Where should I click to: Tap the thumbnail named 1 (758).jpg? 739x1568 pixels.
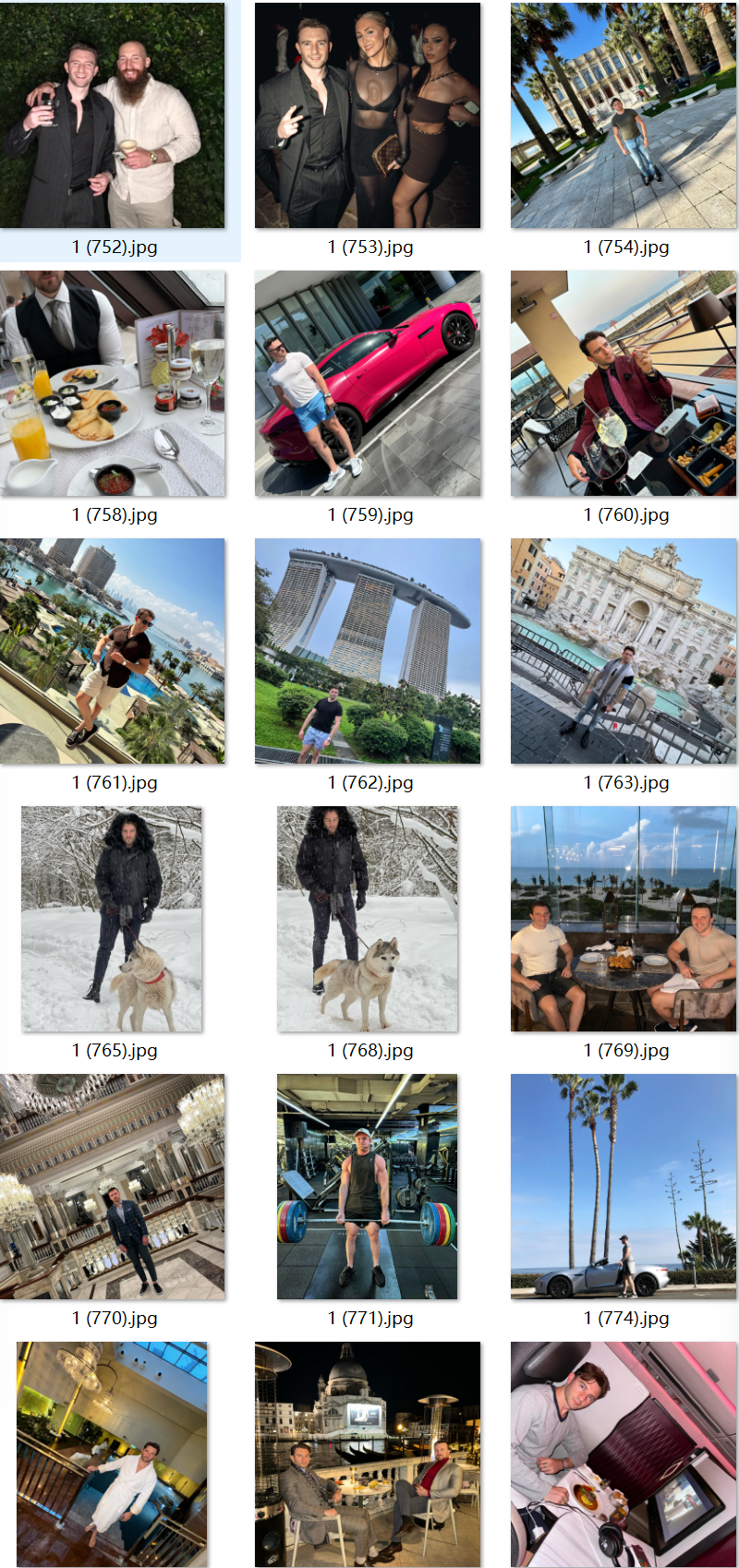pyautogui.click(x=113, y=383)
